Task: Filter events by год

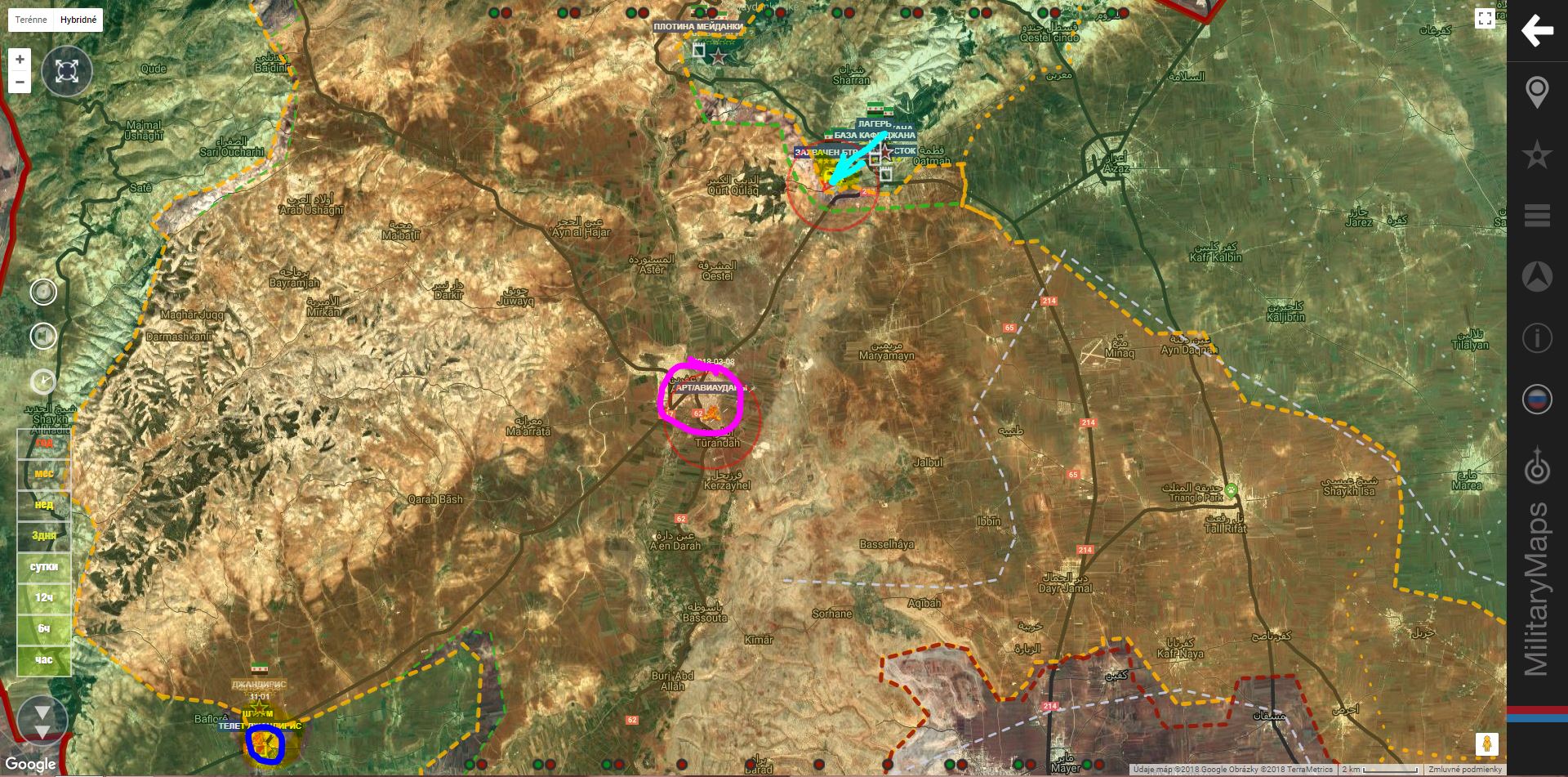Action: (44, 443)
